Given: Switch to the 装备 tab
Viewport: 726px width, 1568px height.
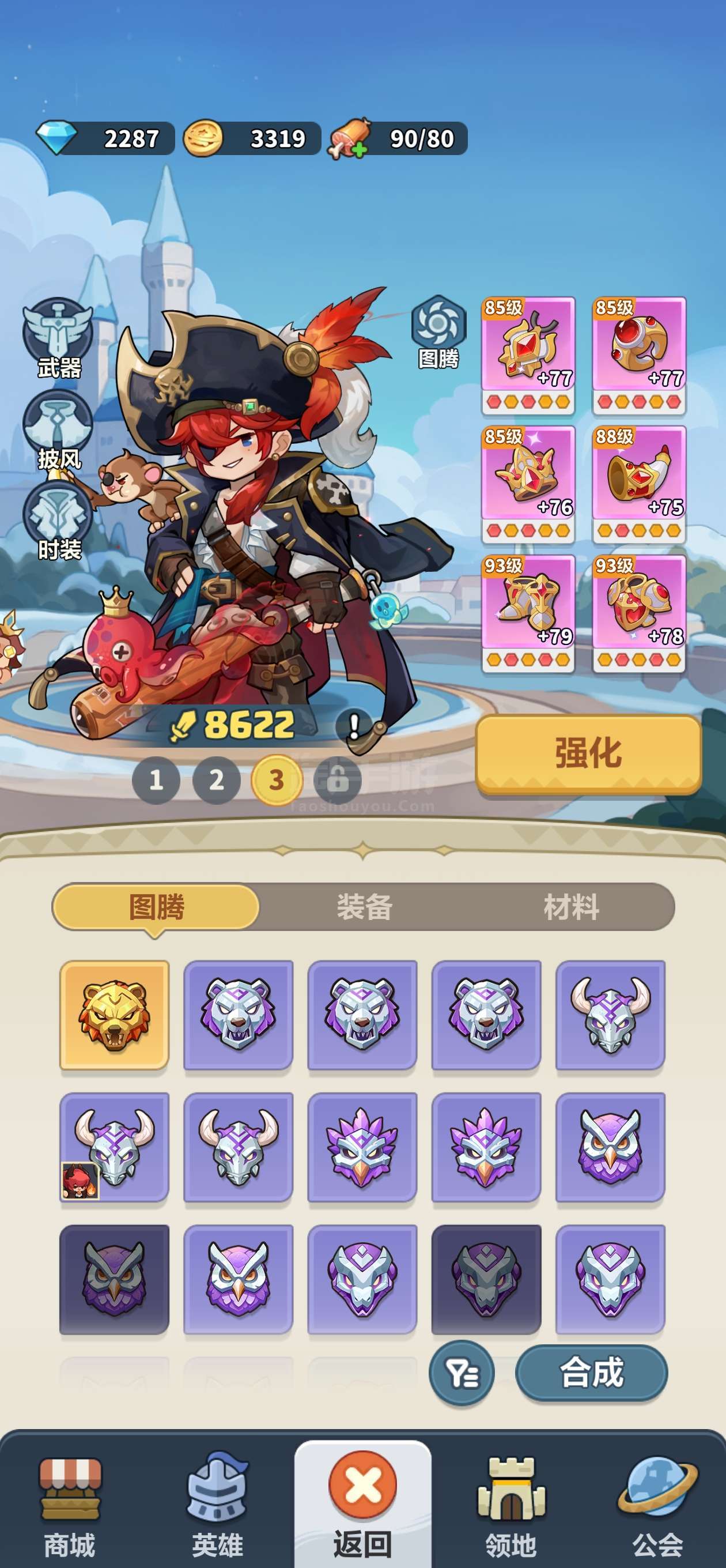Looking at the screenshot, I should [x=364, y=907].
